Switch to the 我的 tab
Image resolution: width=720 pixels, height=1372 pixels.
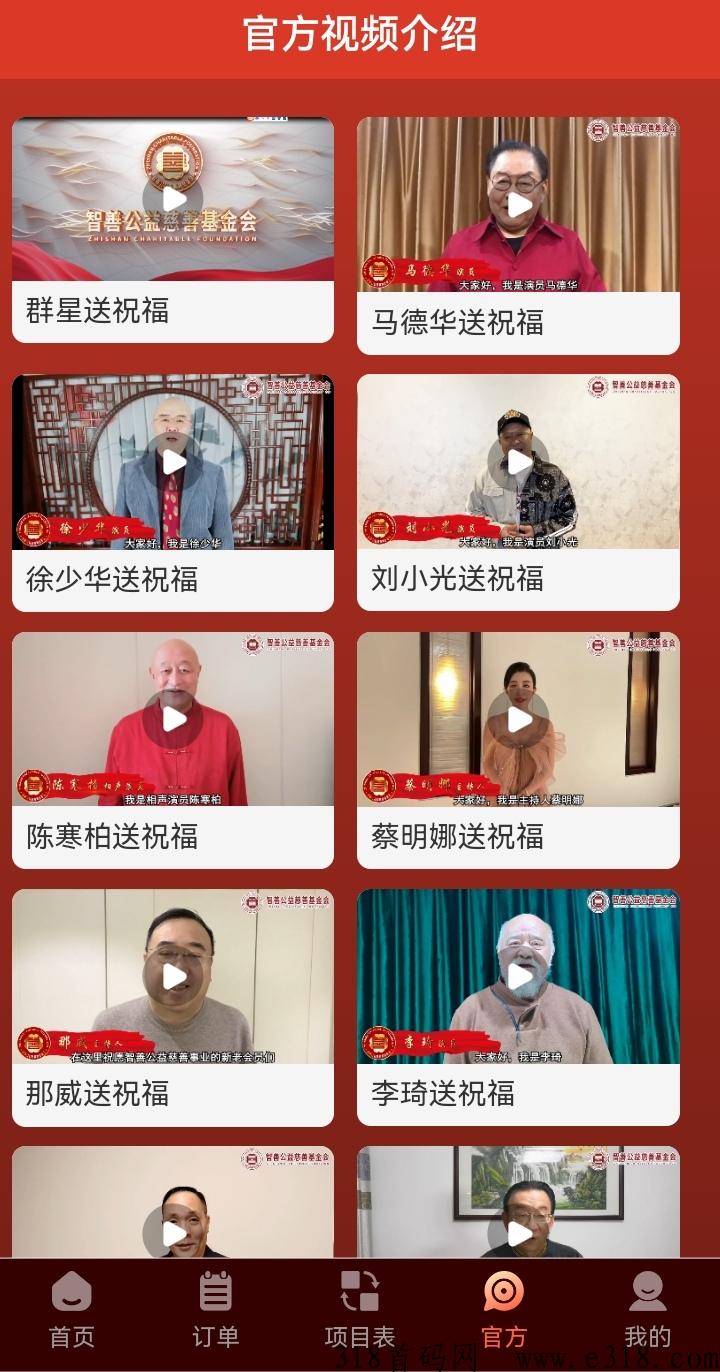click(x=648, y=1310)
